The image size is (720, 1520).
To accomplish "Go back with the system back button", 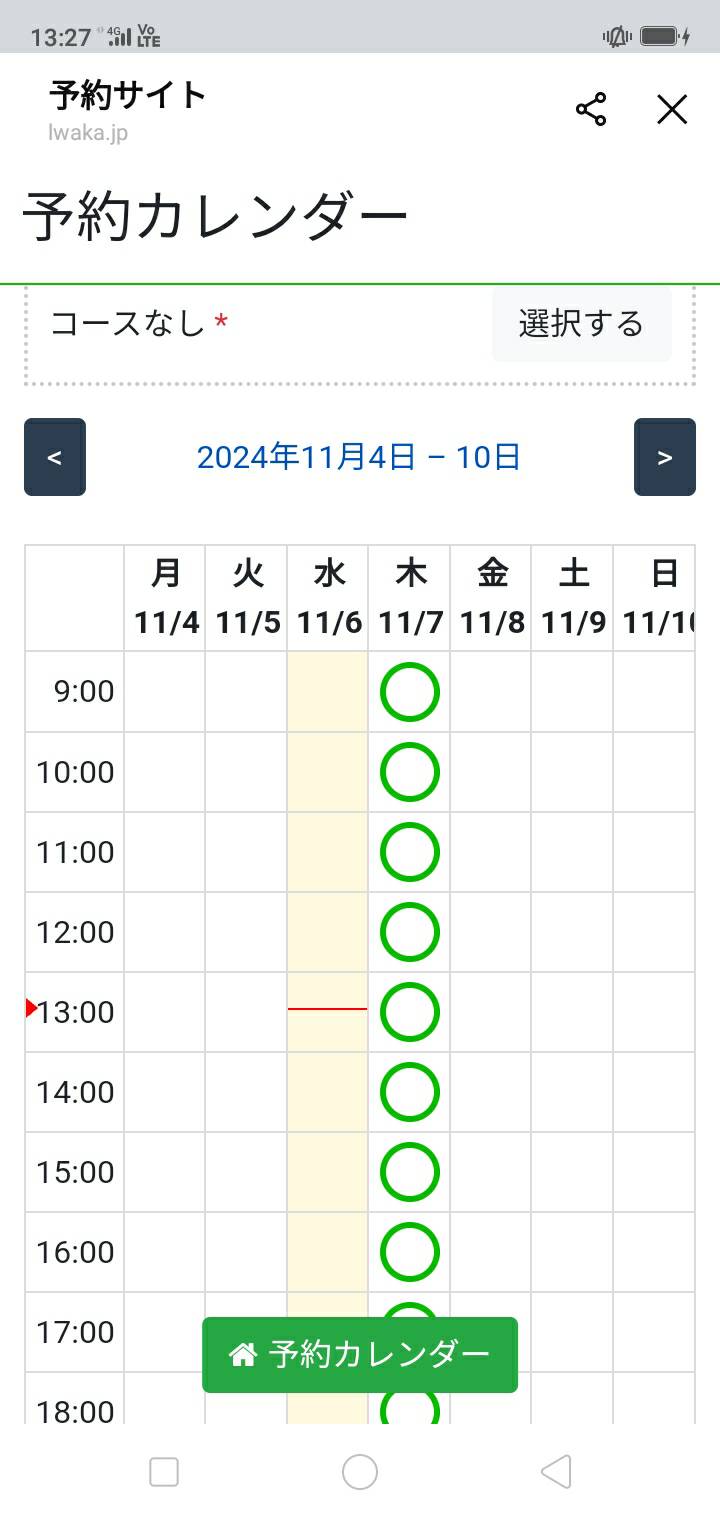I will tap(556, 1472).
